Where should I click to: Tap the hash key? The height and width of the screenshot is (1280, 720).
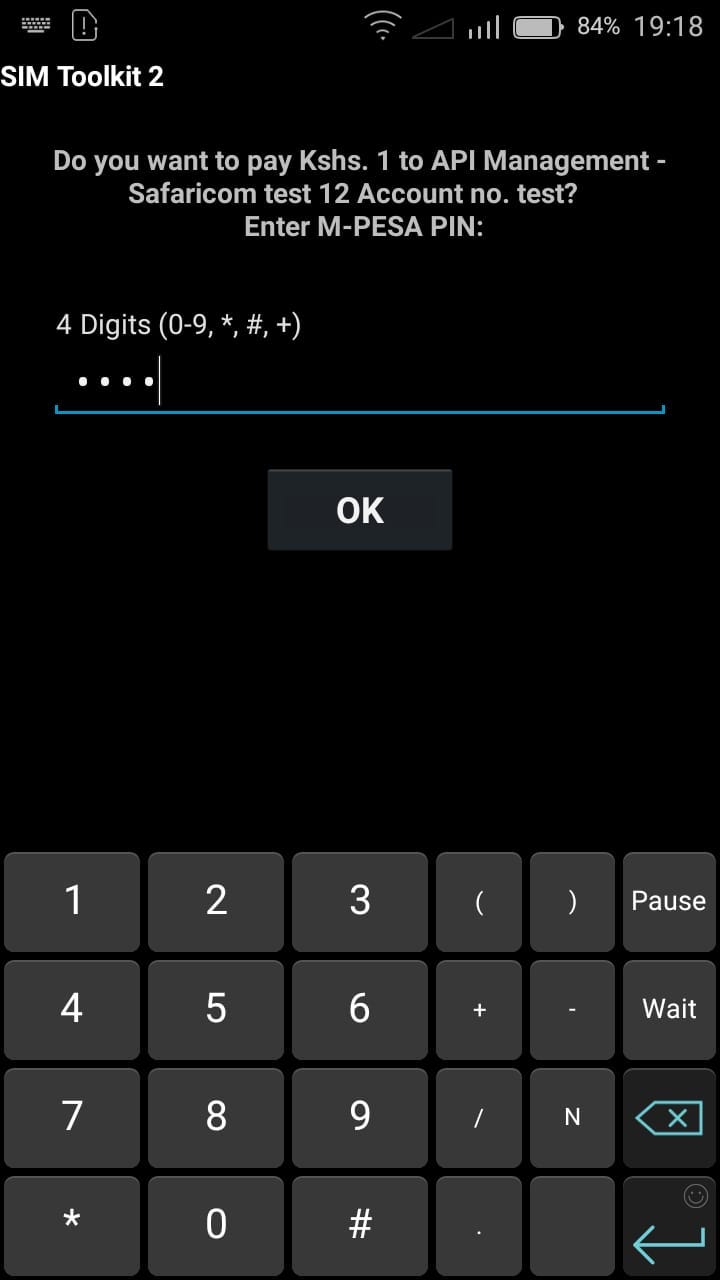pos(360,1225)
